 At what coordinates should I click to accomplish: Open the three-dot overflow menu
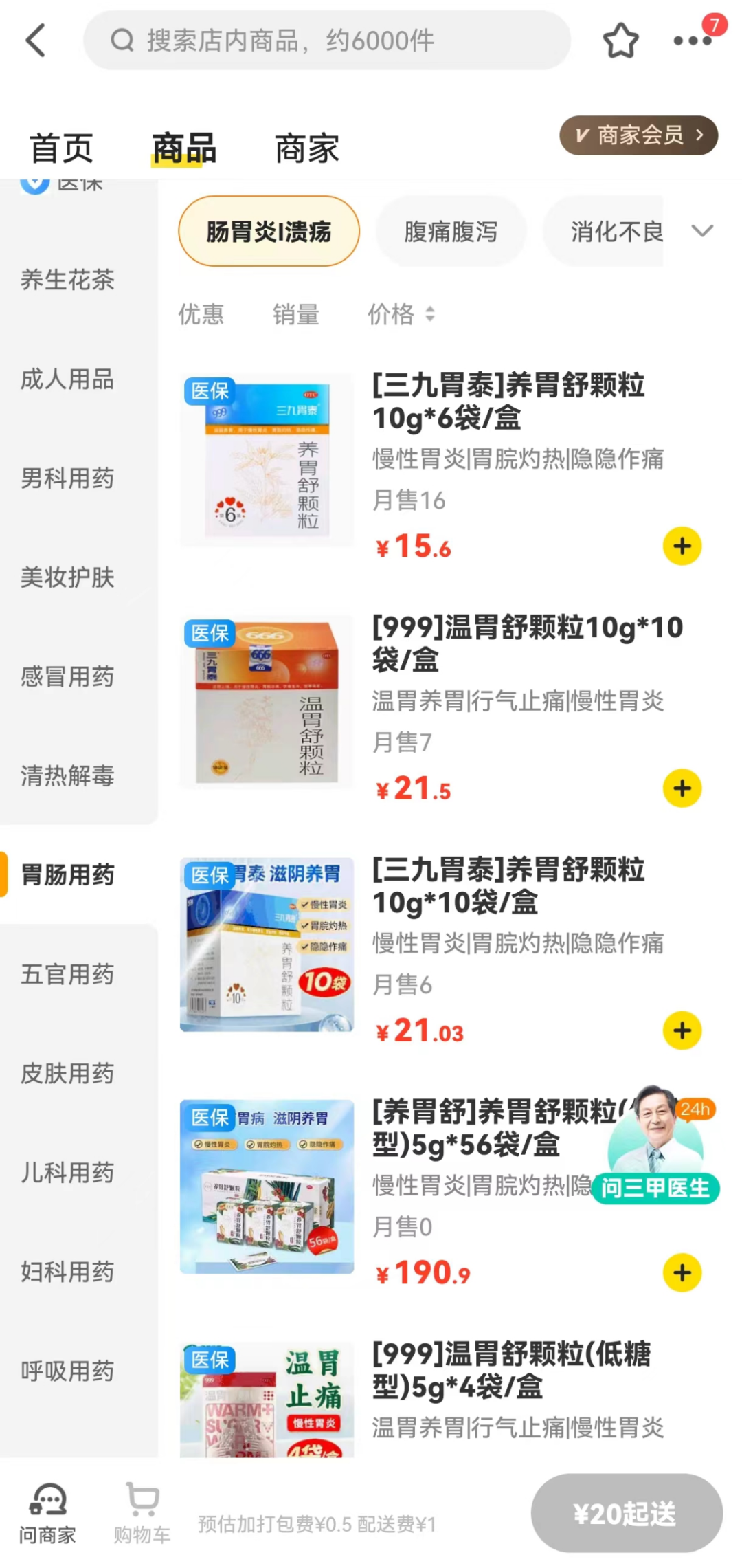(x=692, y=41)
